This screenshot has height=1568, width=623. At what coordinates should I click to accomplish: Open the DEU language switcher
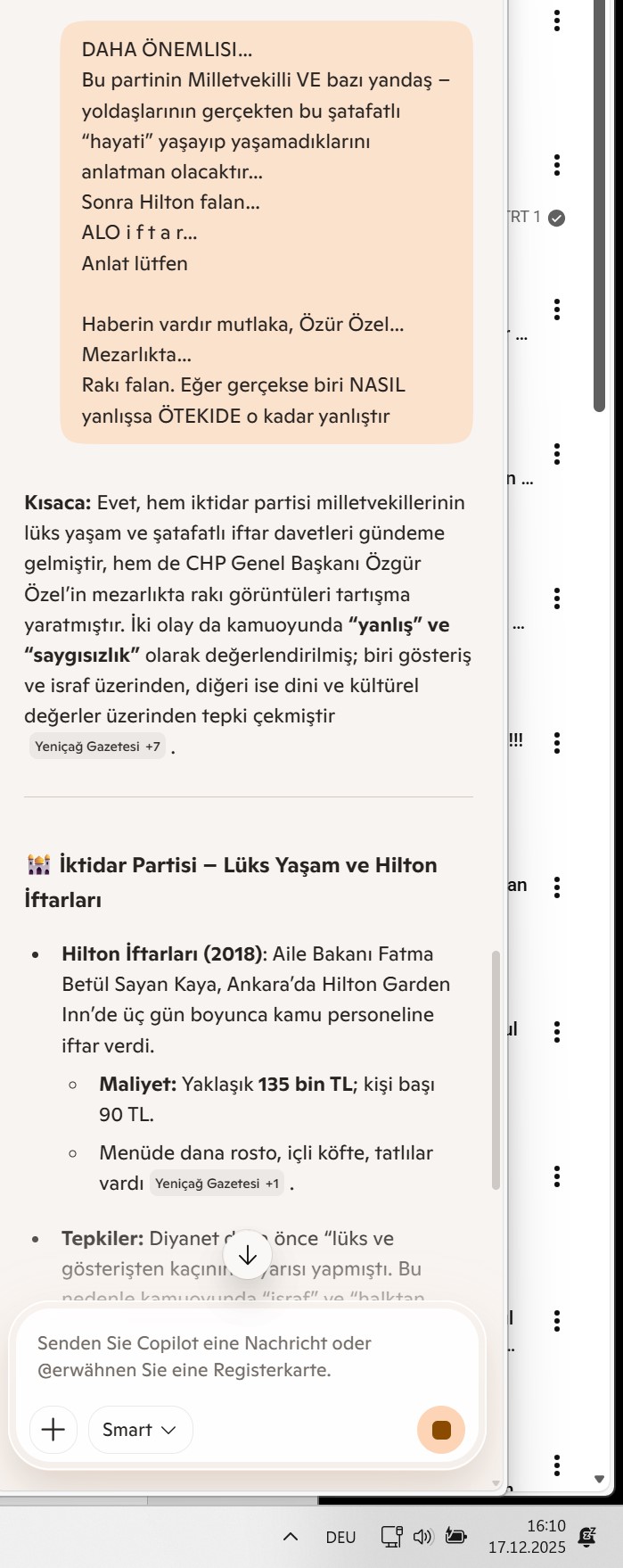click(340, 1537)
